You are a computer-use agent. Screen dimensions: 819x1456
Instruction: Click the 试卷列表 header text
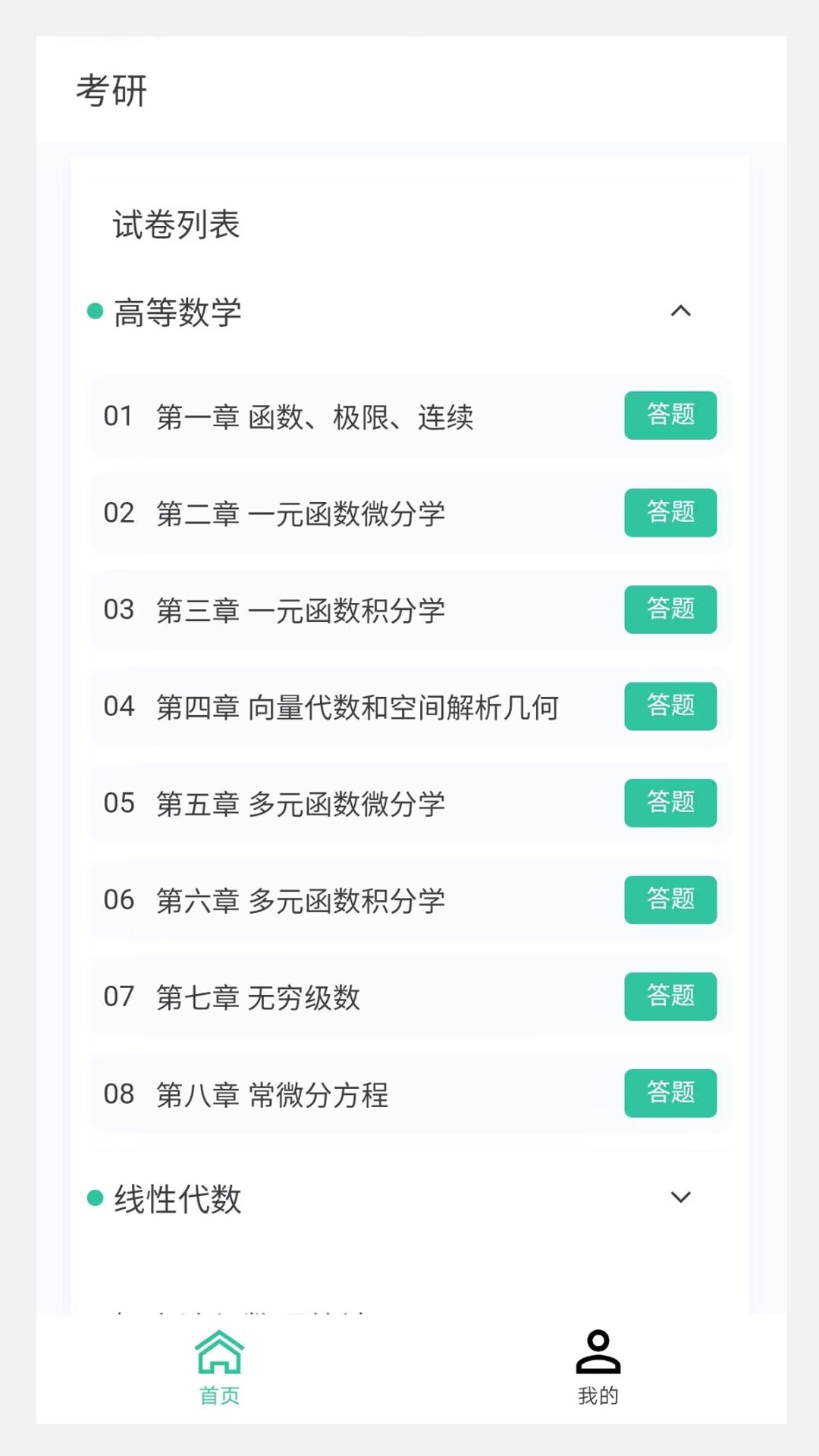(x=175, y=225)
